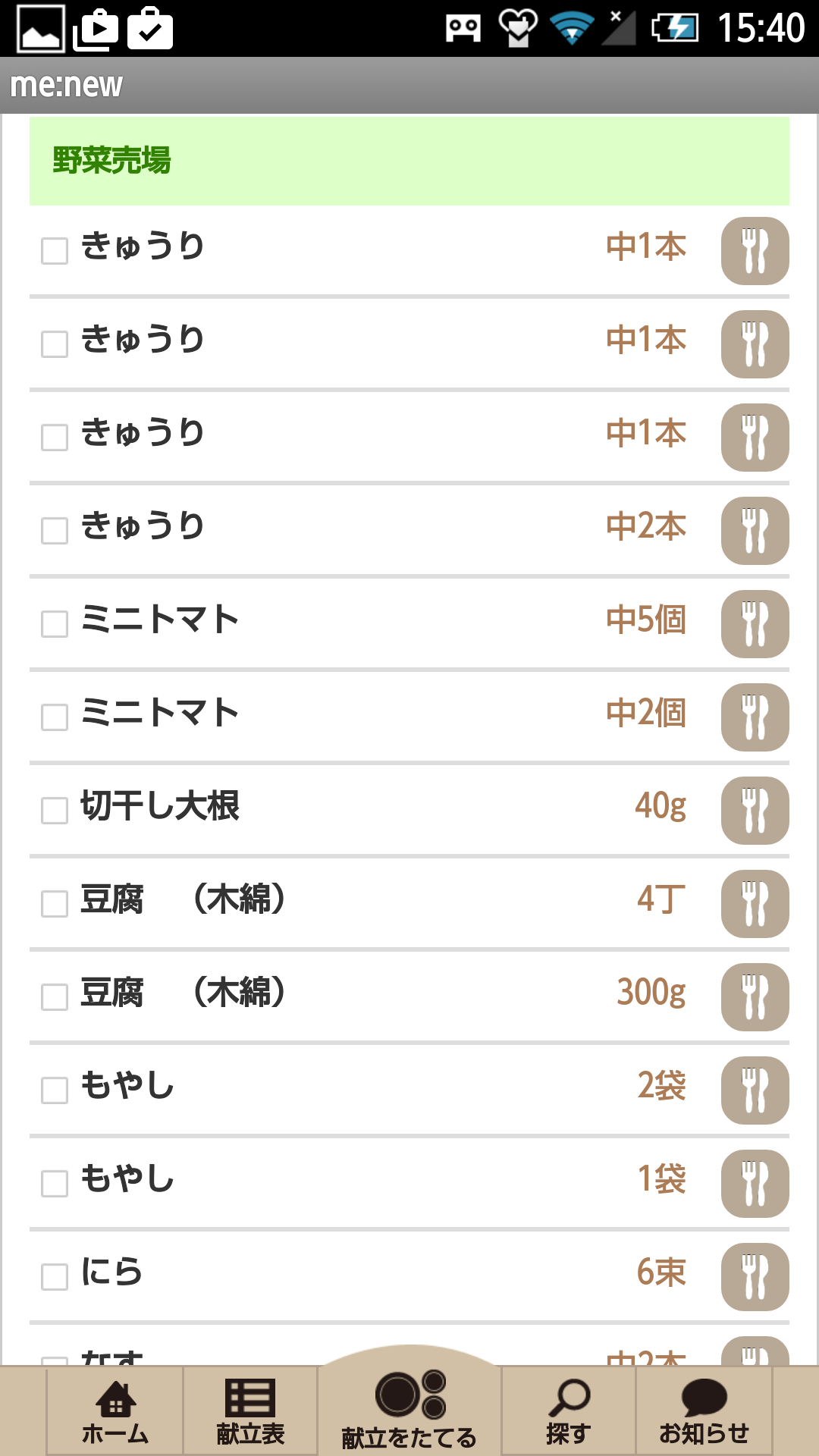
Task: Go to the ホーム tab
Action: (x=115, y=1411)
